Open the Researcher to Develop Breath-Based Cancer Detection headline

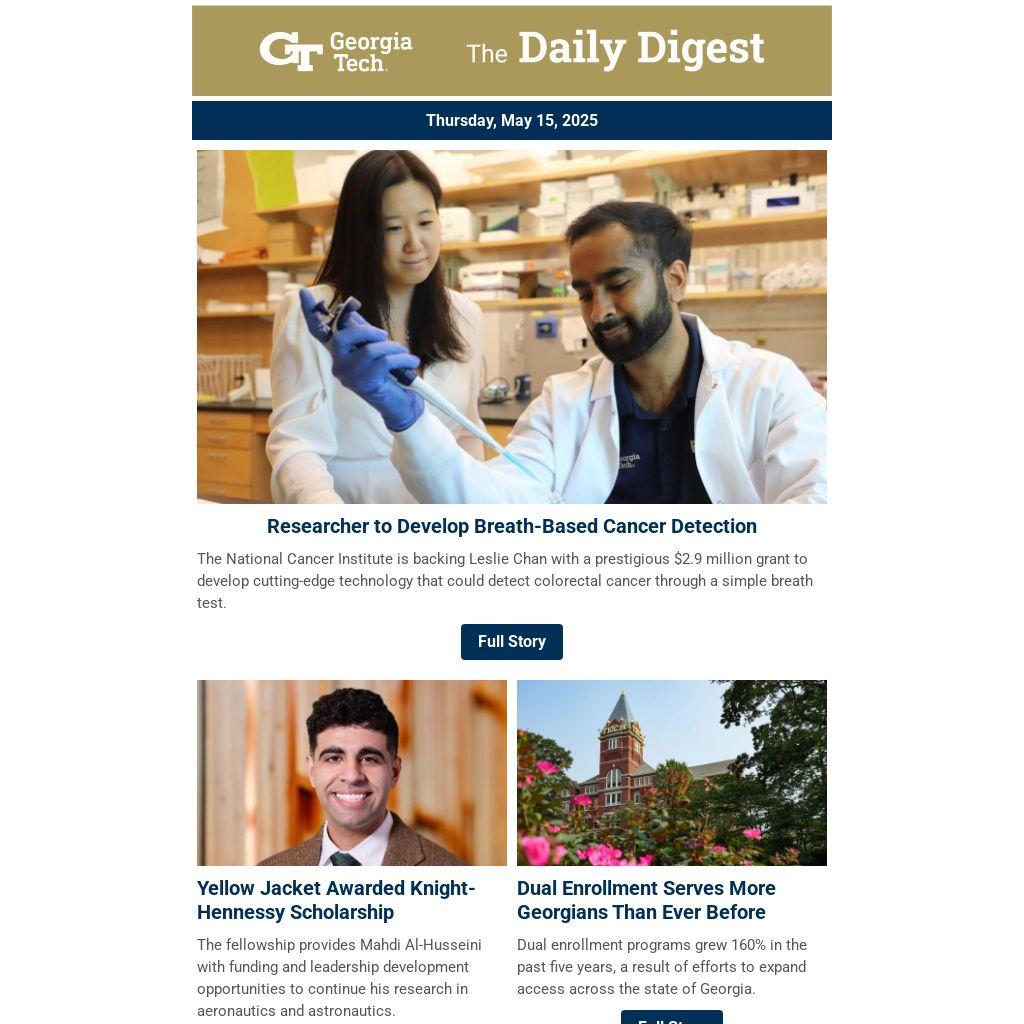(511, 526)
